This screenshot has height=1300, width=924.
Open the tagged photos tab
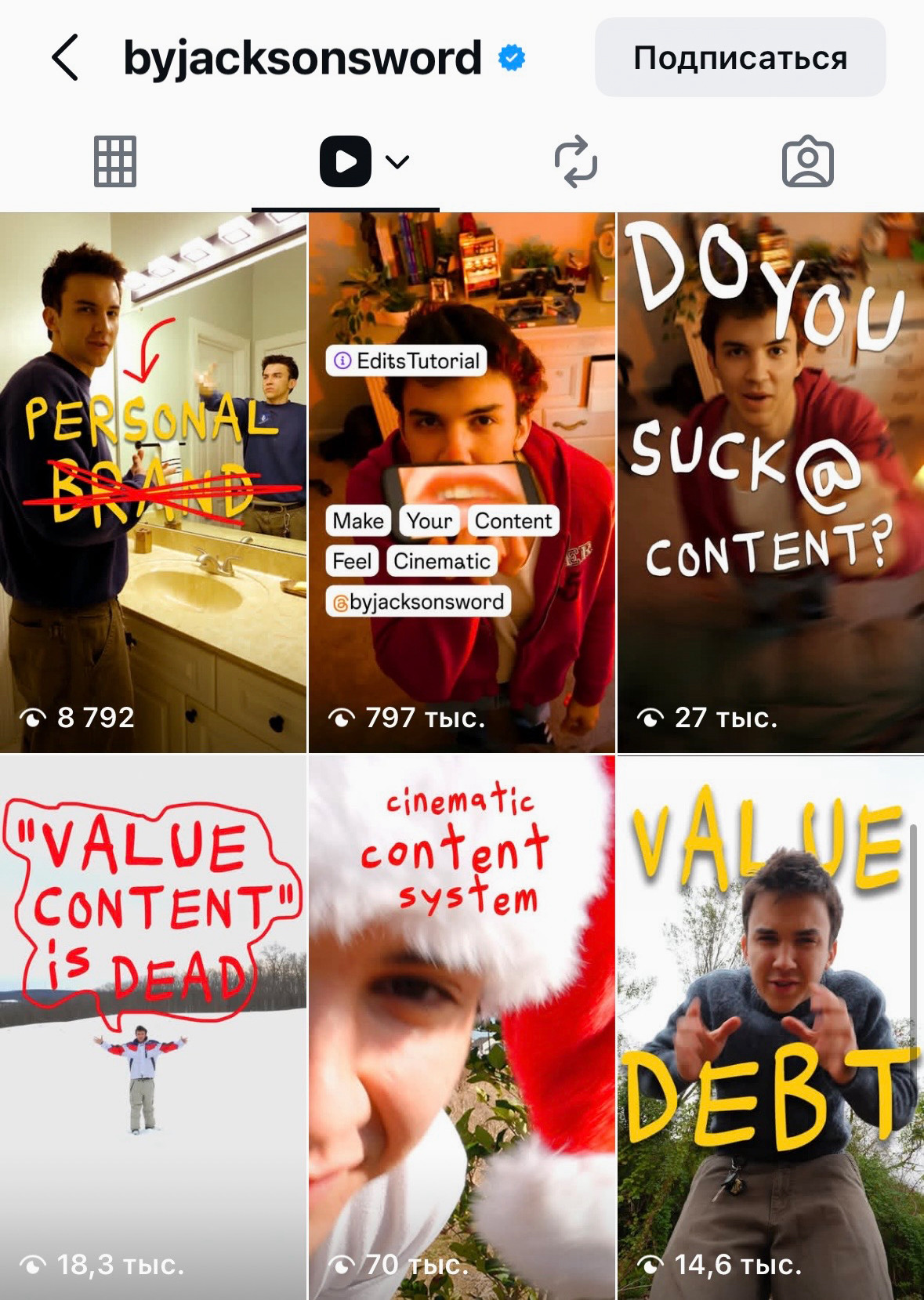point(807,161)
